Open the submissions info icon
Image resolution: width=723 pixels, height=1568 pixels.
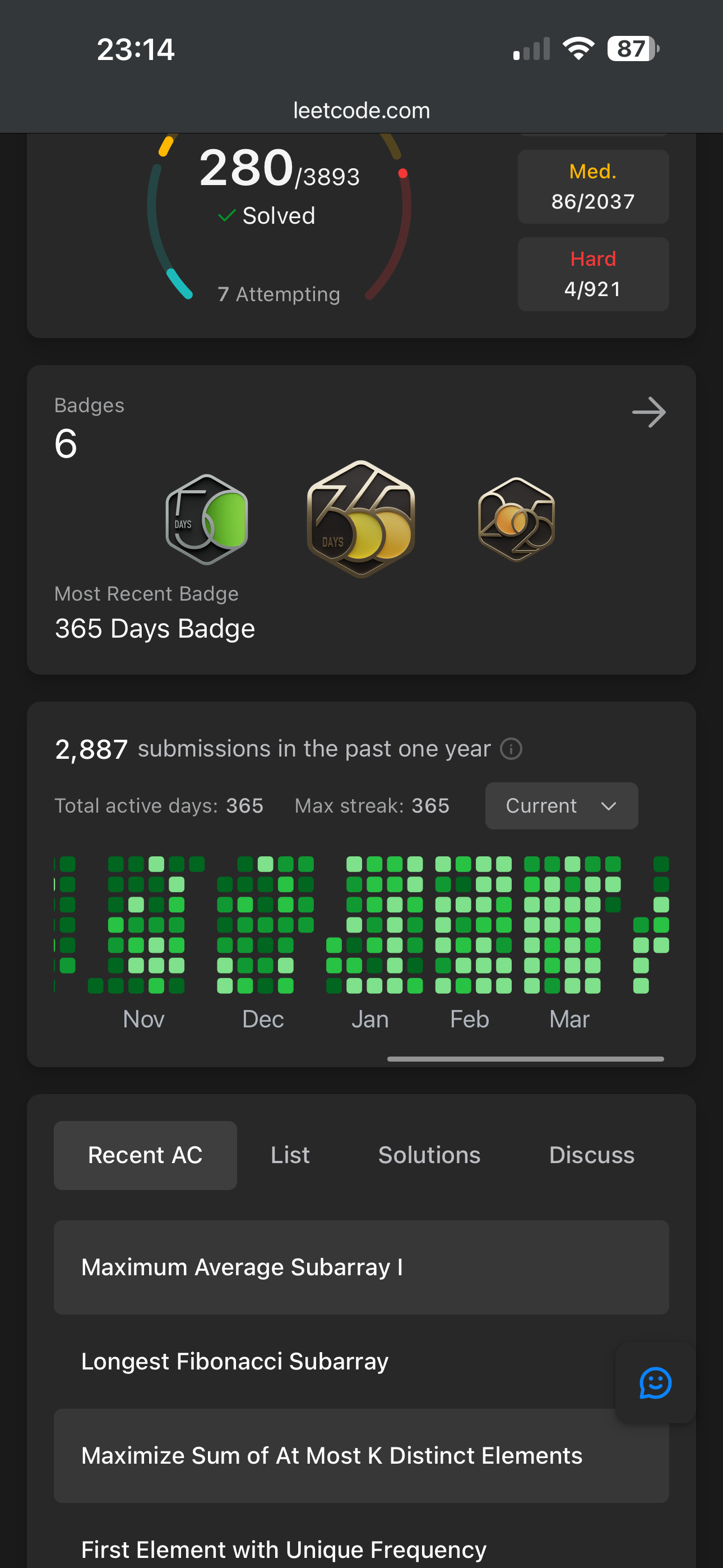point(511,749)
